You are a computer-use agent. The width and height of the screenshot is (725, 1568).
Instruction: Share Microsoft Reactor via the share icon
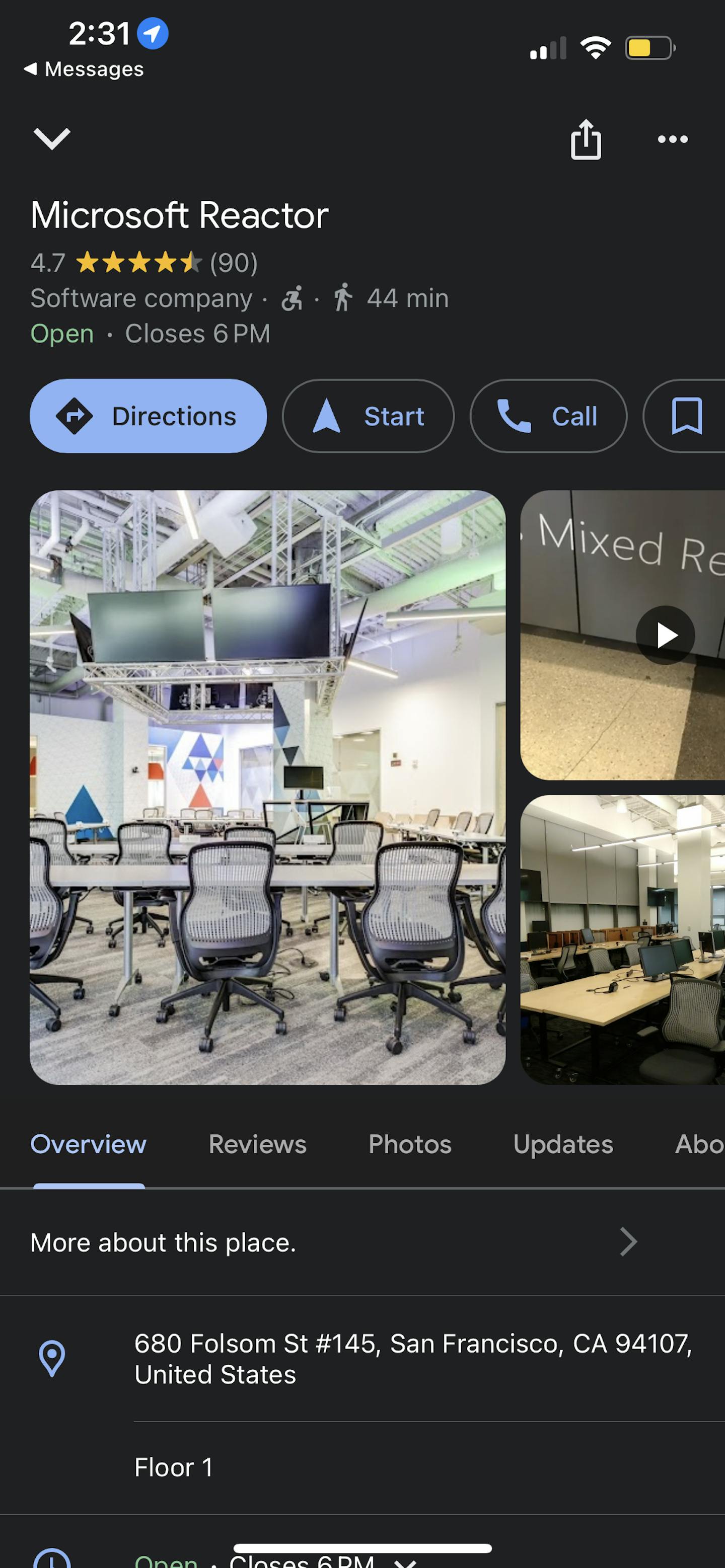(586, 139)
